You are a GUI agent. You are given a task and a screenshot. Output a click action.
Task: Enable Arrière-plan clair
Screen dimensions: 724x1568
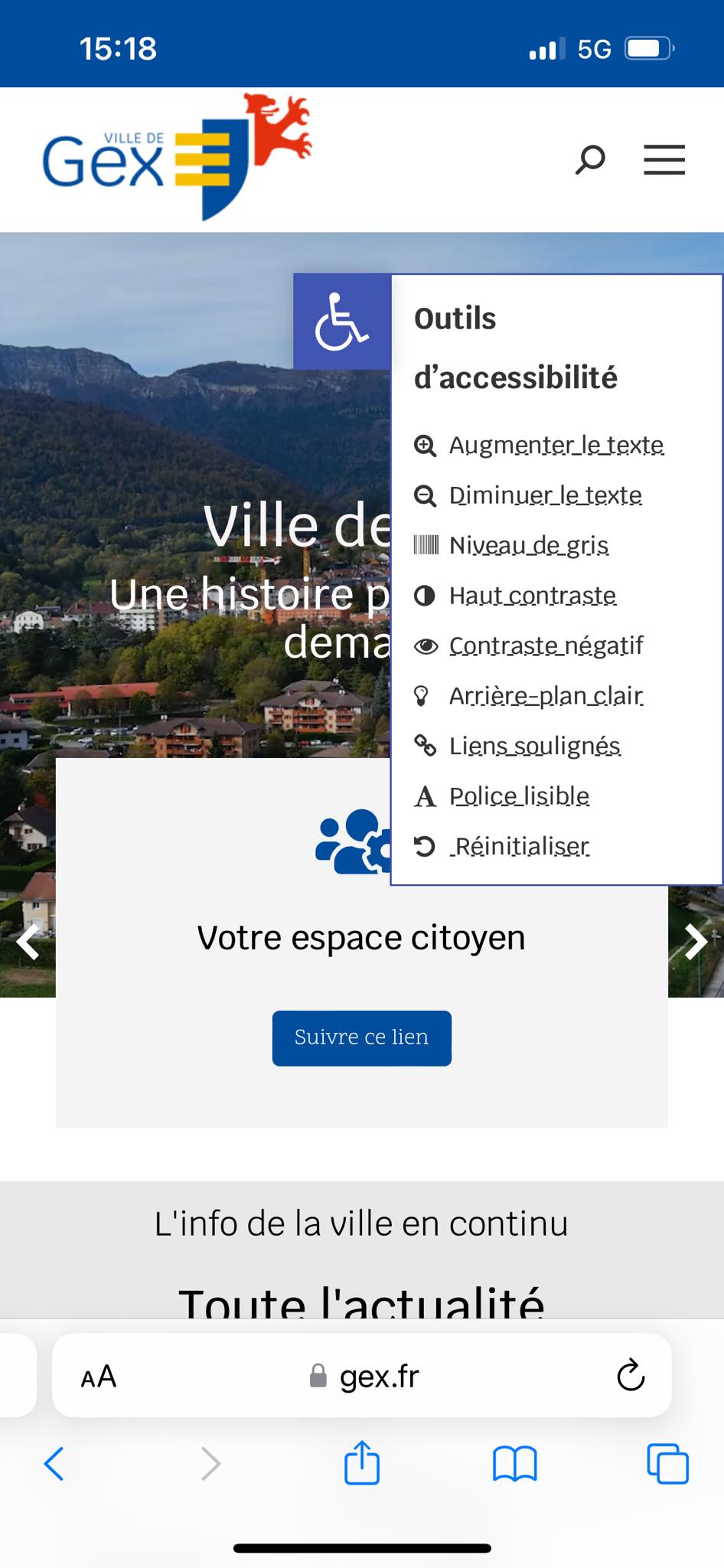click(x=545, y=696)
